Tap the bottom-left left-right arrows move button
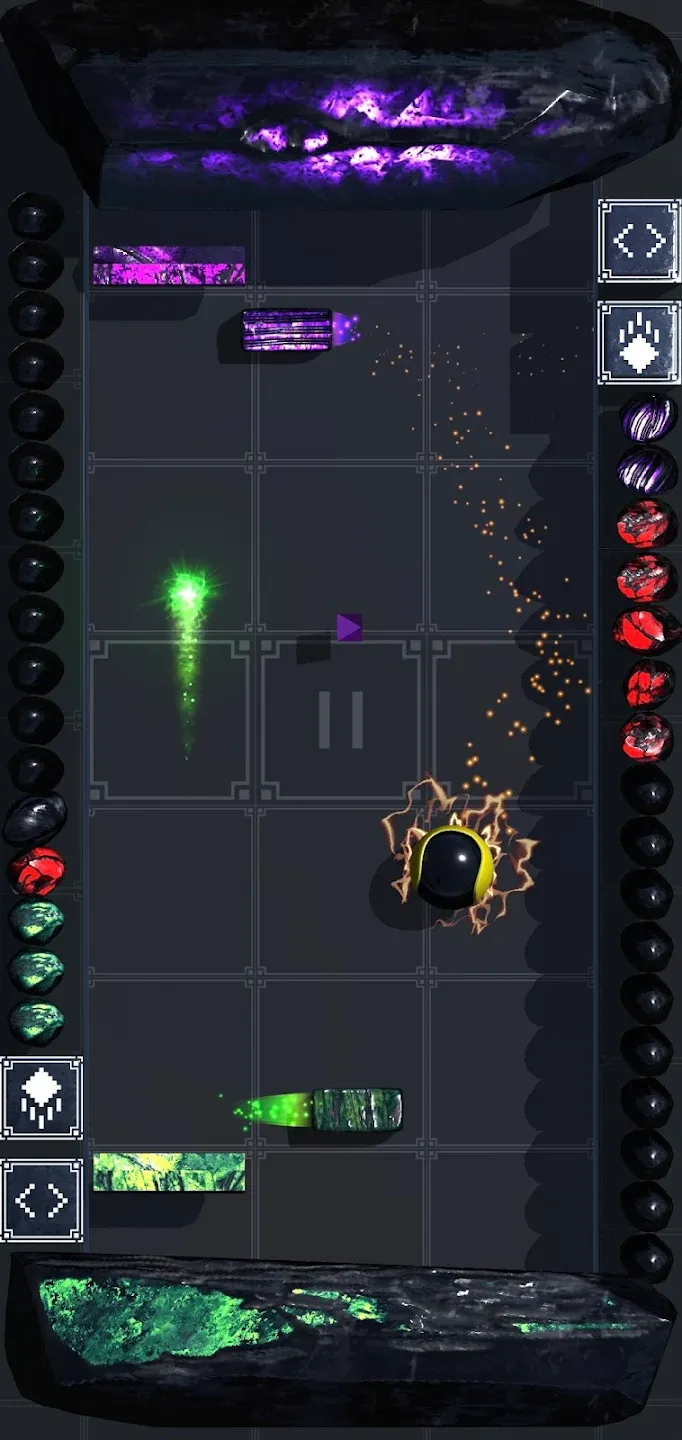 tap(42, 1200)
